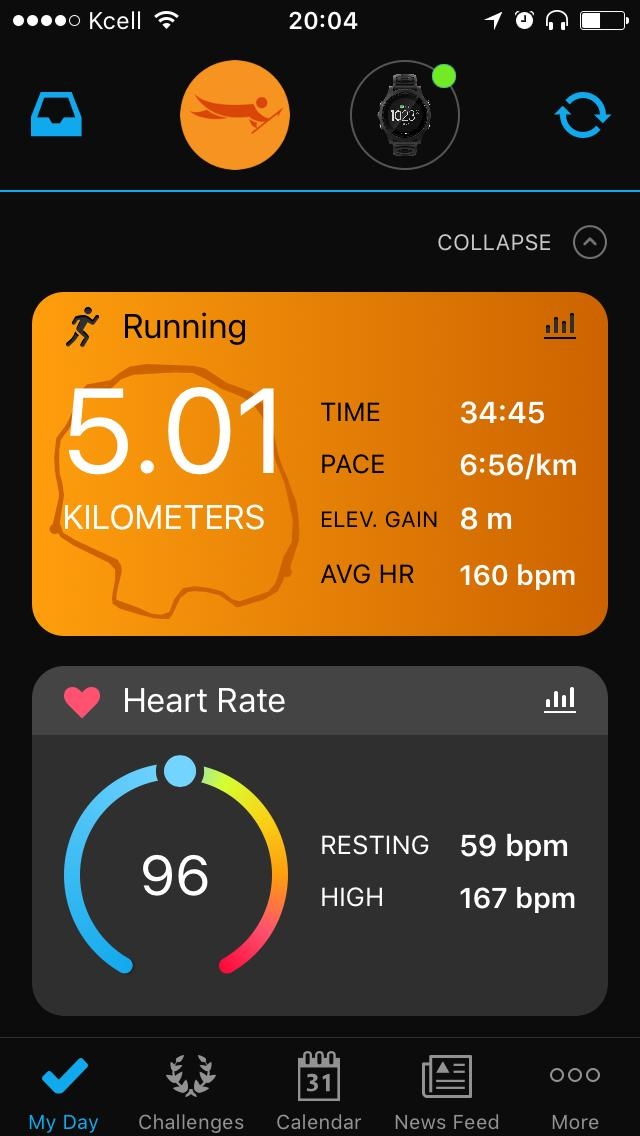
Task: Select the My Day tab
Action: tap(64, 1092)
